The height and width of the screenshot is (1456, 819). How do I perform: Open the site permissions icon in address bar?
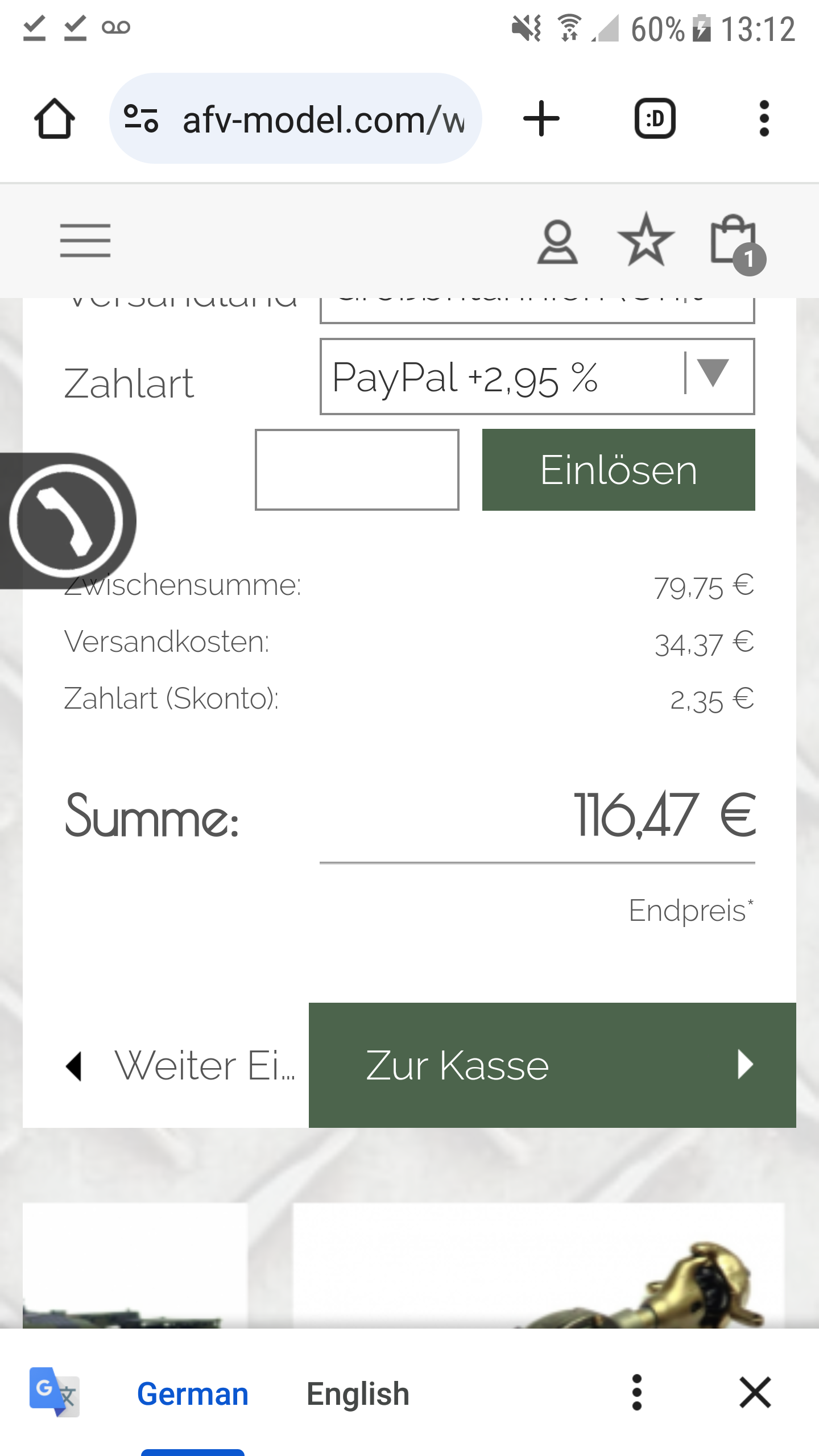click(x=140, y=119)
